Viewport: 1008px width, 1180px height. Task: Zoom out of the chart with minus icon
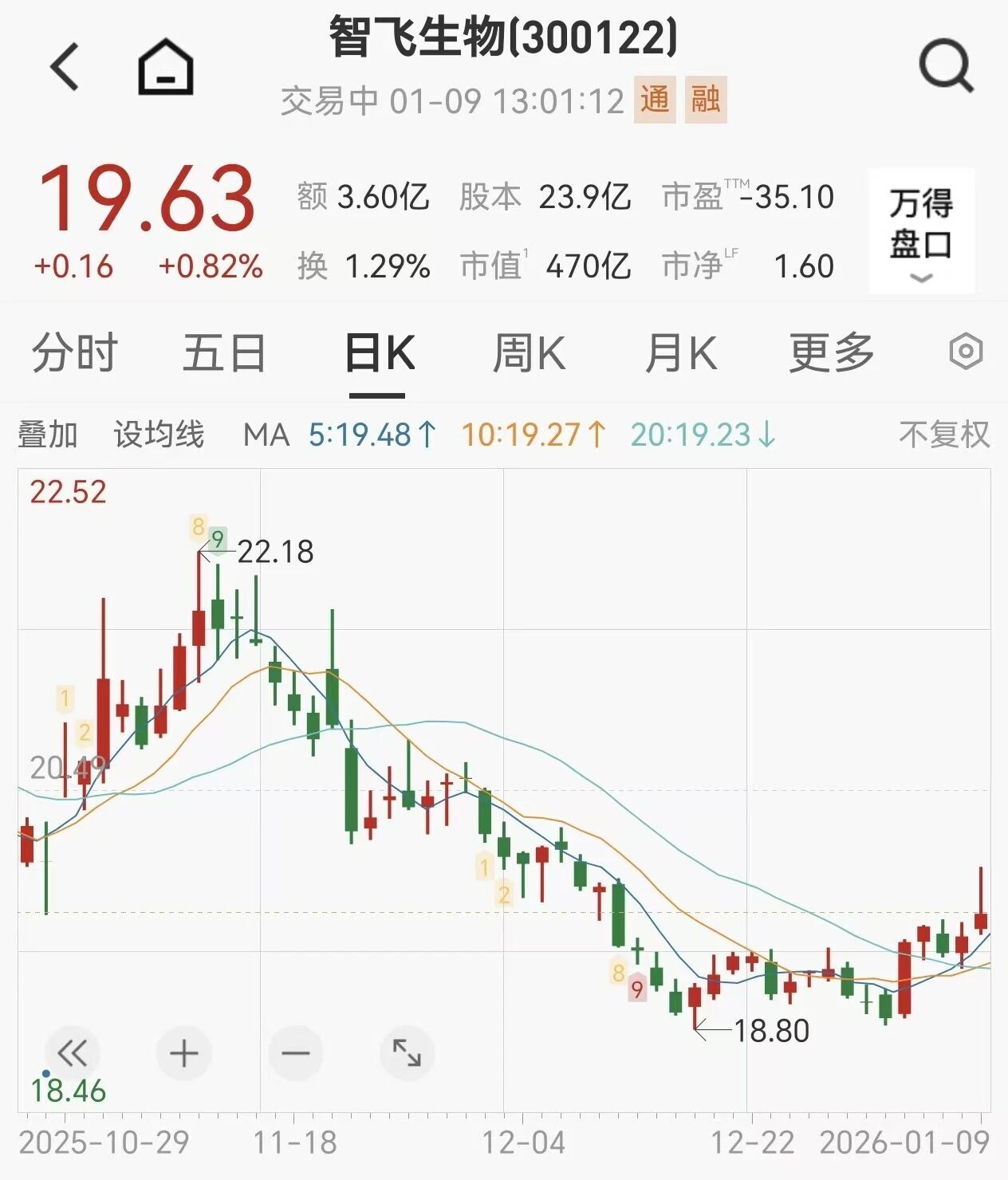(294, 1052)
